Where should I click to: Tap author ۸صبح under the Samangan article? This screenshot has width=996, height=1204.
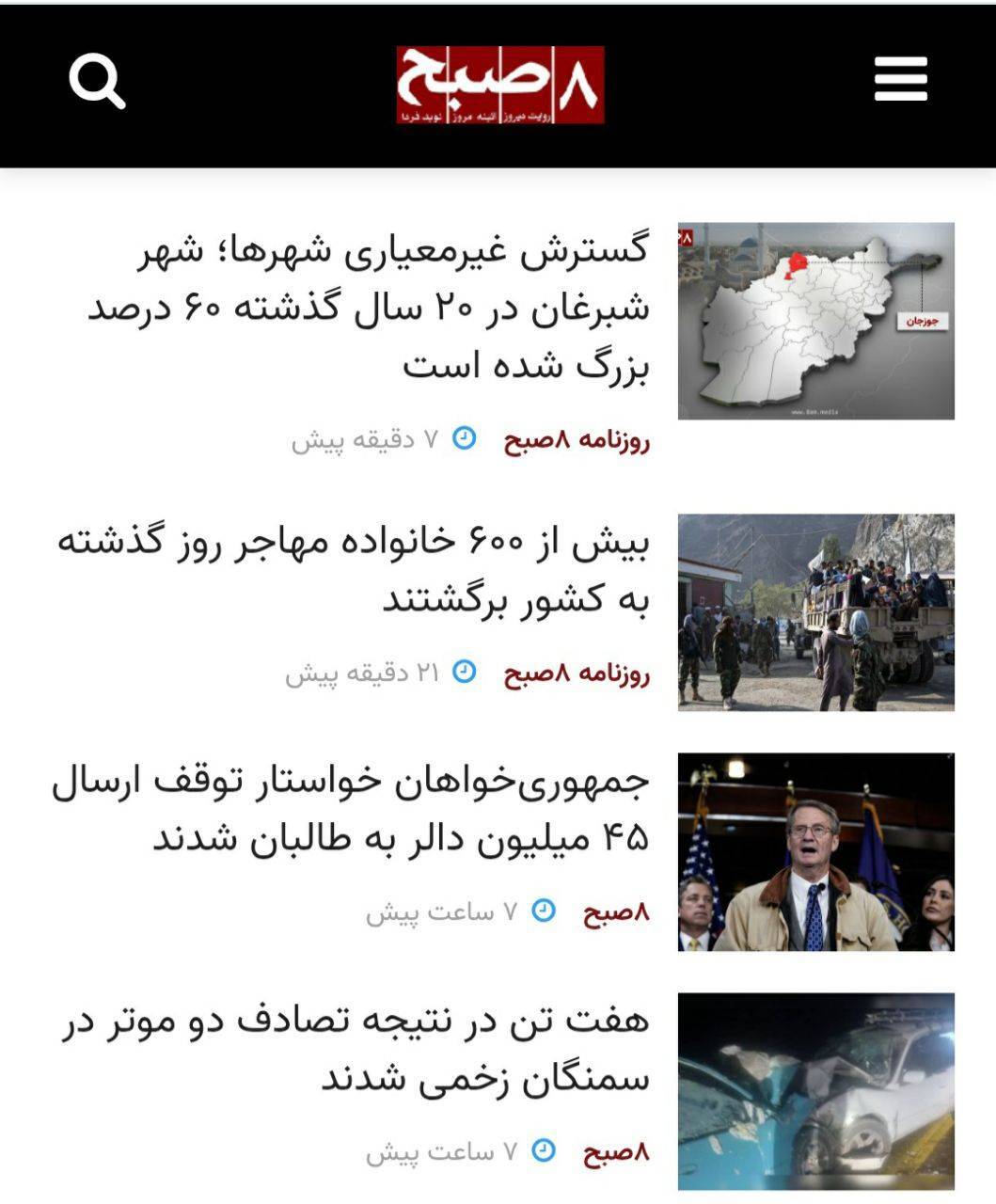(616, 1152)
